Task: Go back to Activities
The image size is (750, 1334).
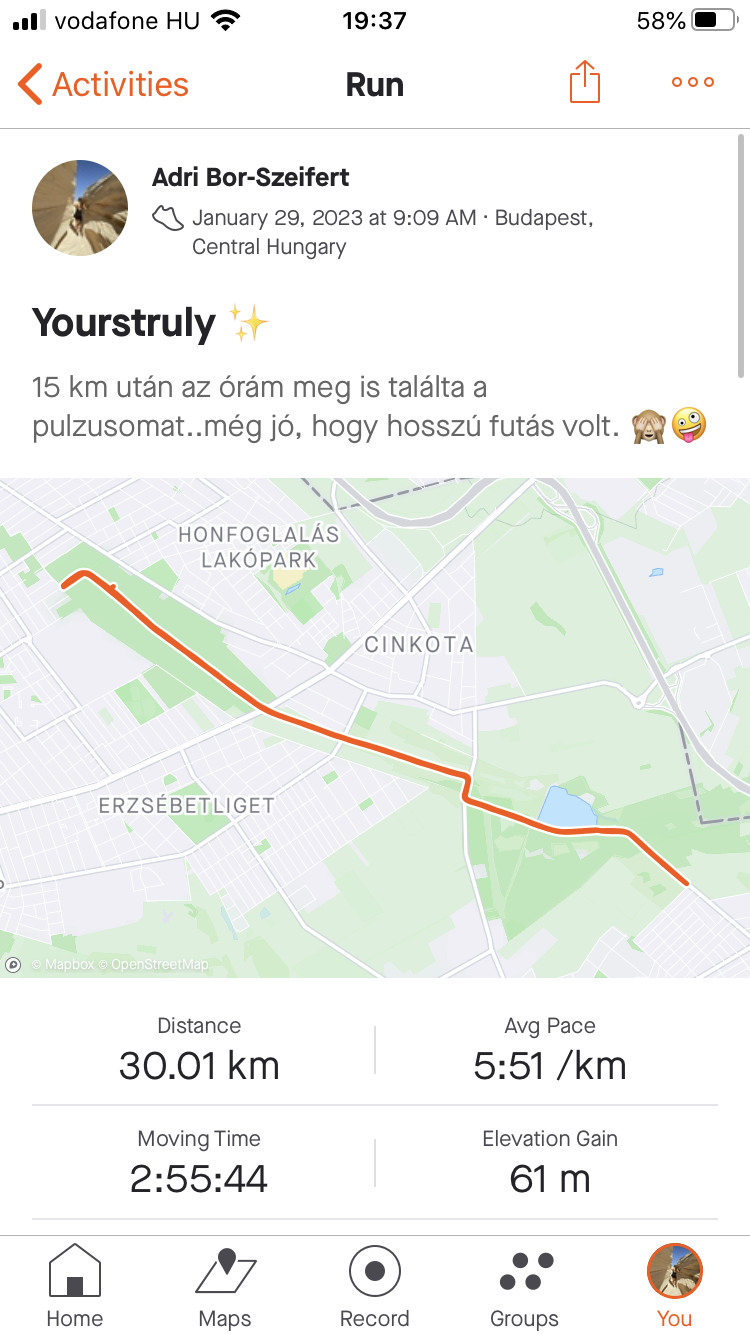Action: pyautogui.click(x=103, y=84)
